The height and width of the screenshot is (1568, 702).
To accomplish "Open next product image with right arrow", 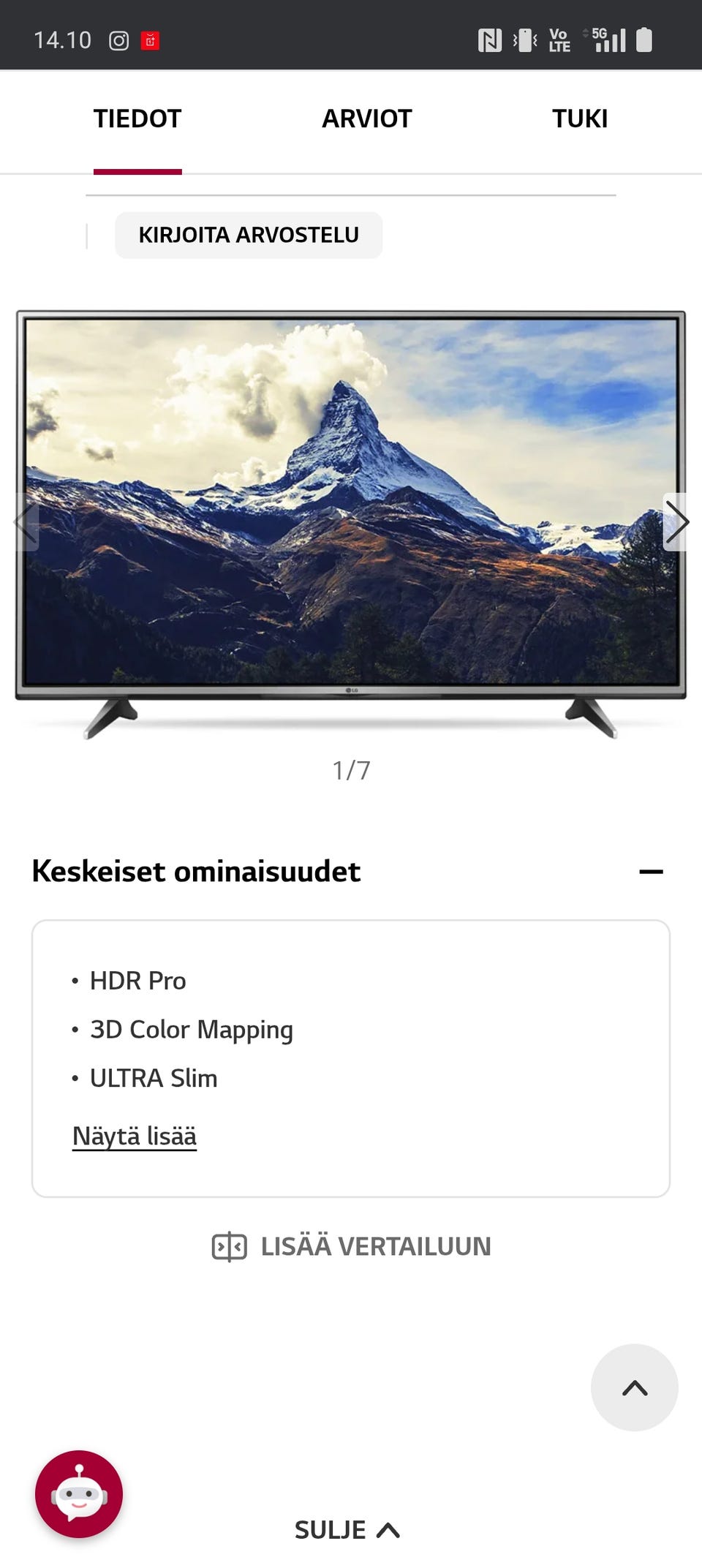I will (x=679, y=521).
